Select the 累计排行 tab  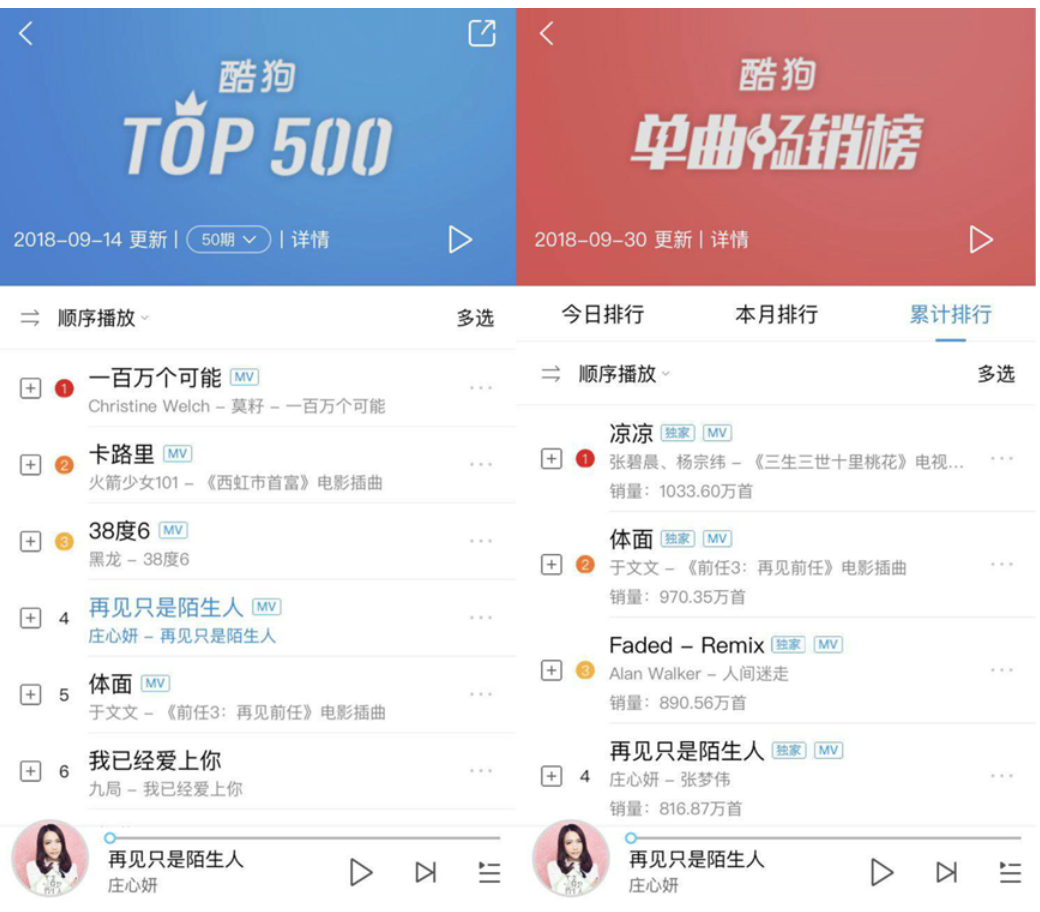tap(950, 314)
